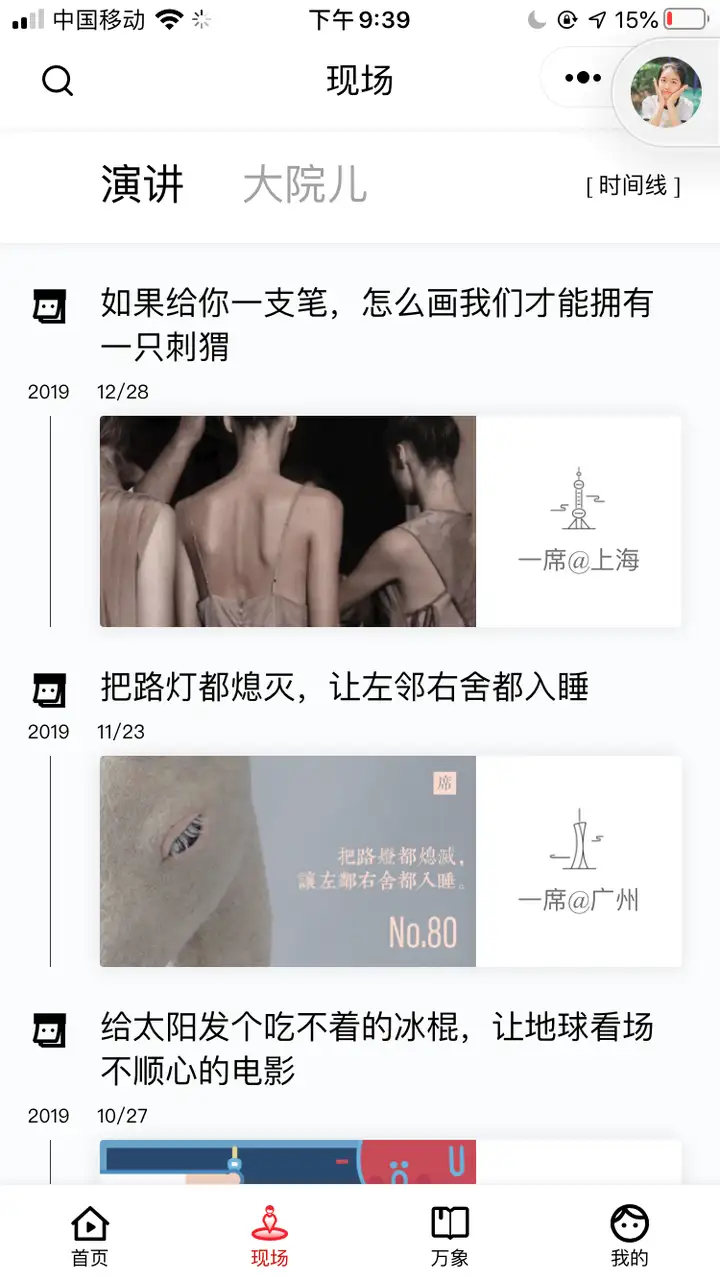Switch to the 万象 tab

click(x=450, y=1236)
